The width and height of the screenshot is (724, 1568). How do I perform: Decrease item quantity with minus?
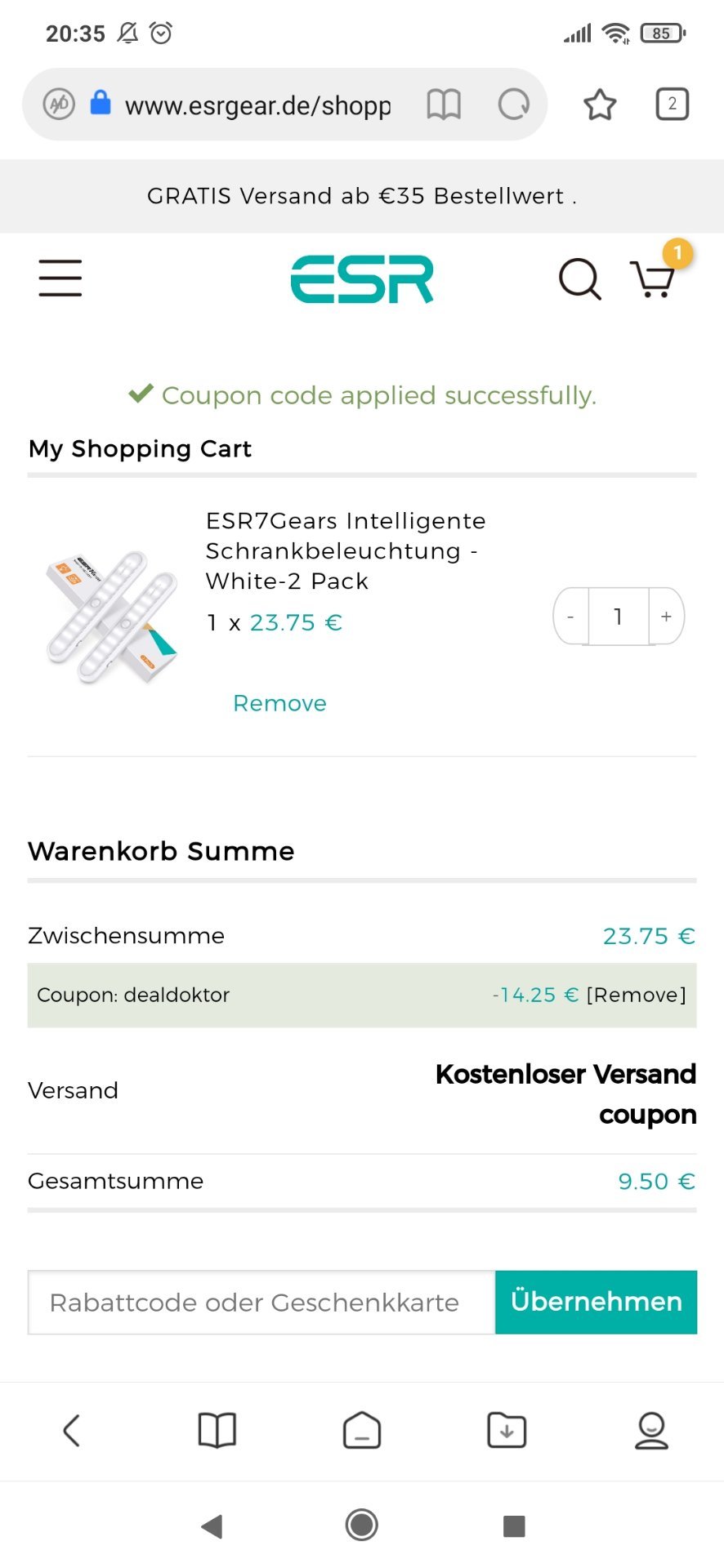[570, 617]
